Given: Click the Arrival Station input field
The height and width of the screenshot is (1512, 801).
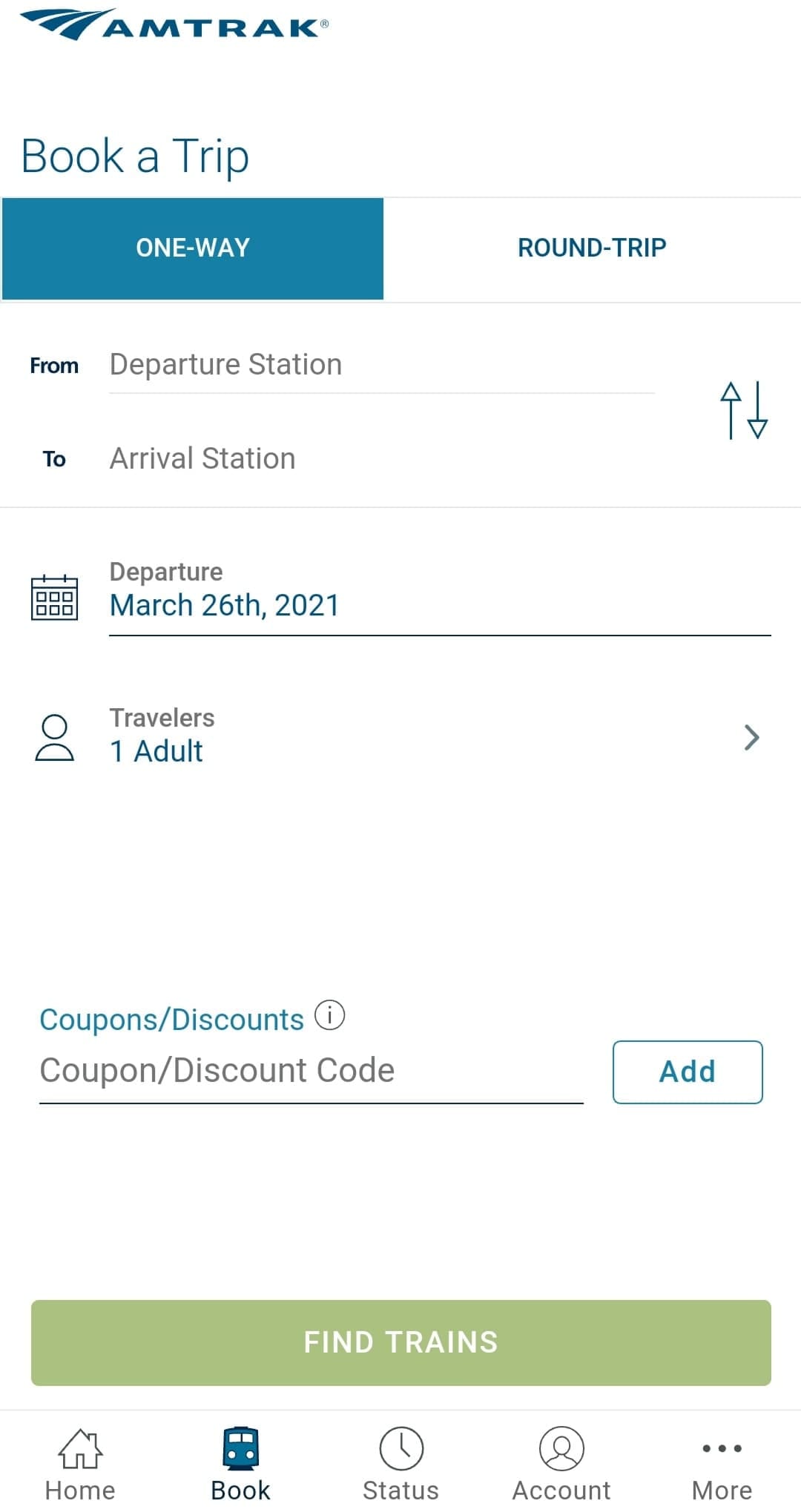Looking at the screenshot, I should tap(334, 458).
